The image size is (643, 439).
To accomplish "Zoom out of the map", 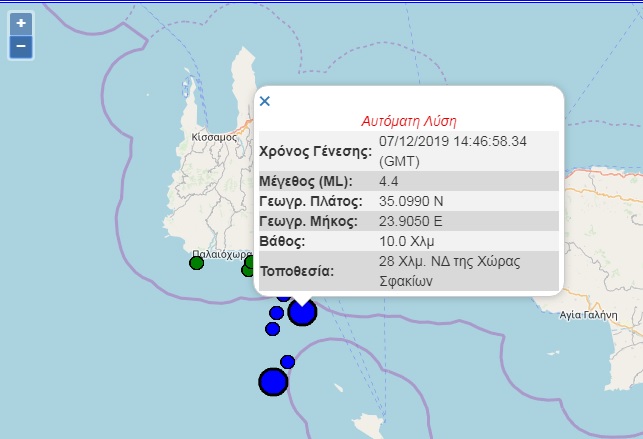I will tap(22, 46).
